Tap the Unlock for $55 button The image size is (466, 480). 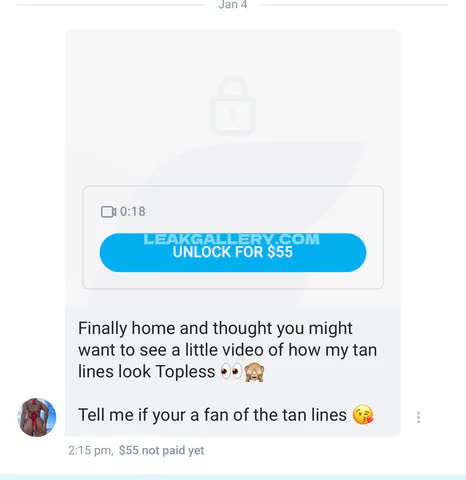233,252
